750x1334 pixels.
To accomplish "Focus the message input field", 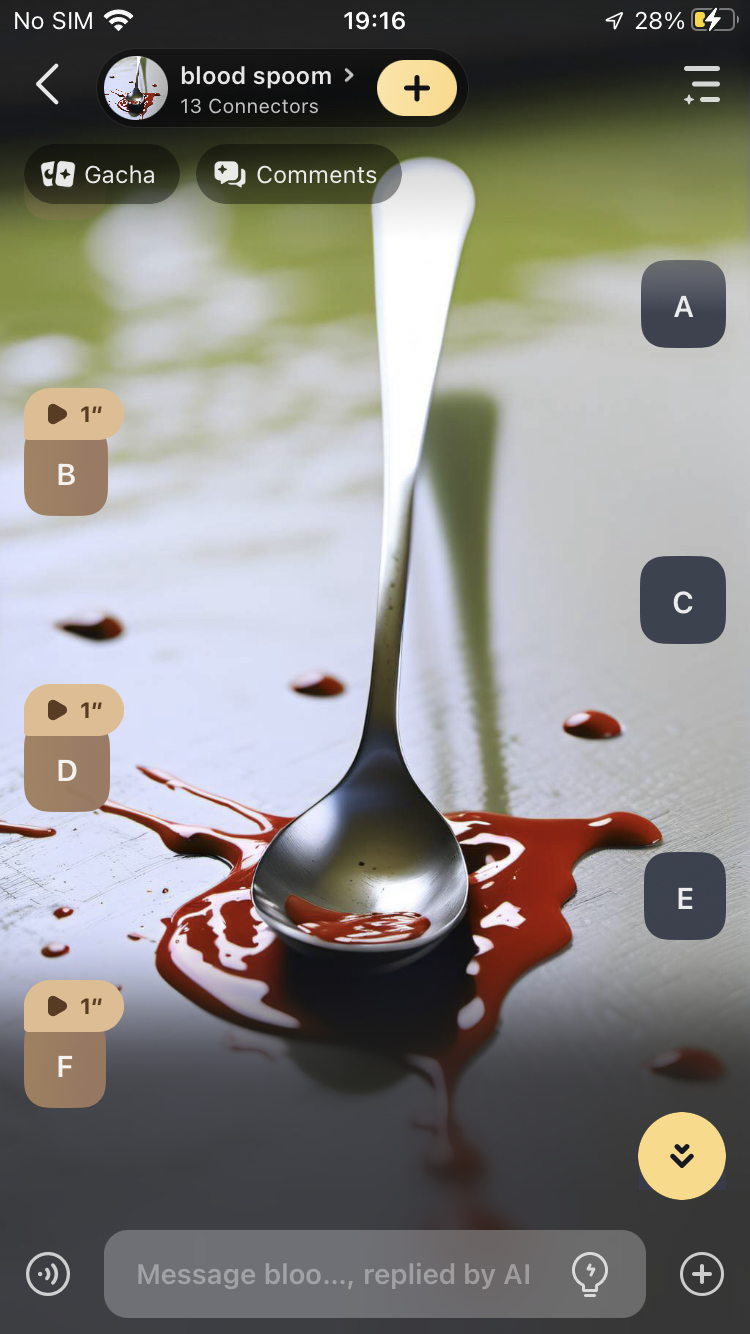I will pos(335,1274).
